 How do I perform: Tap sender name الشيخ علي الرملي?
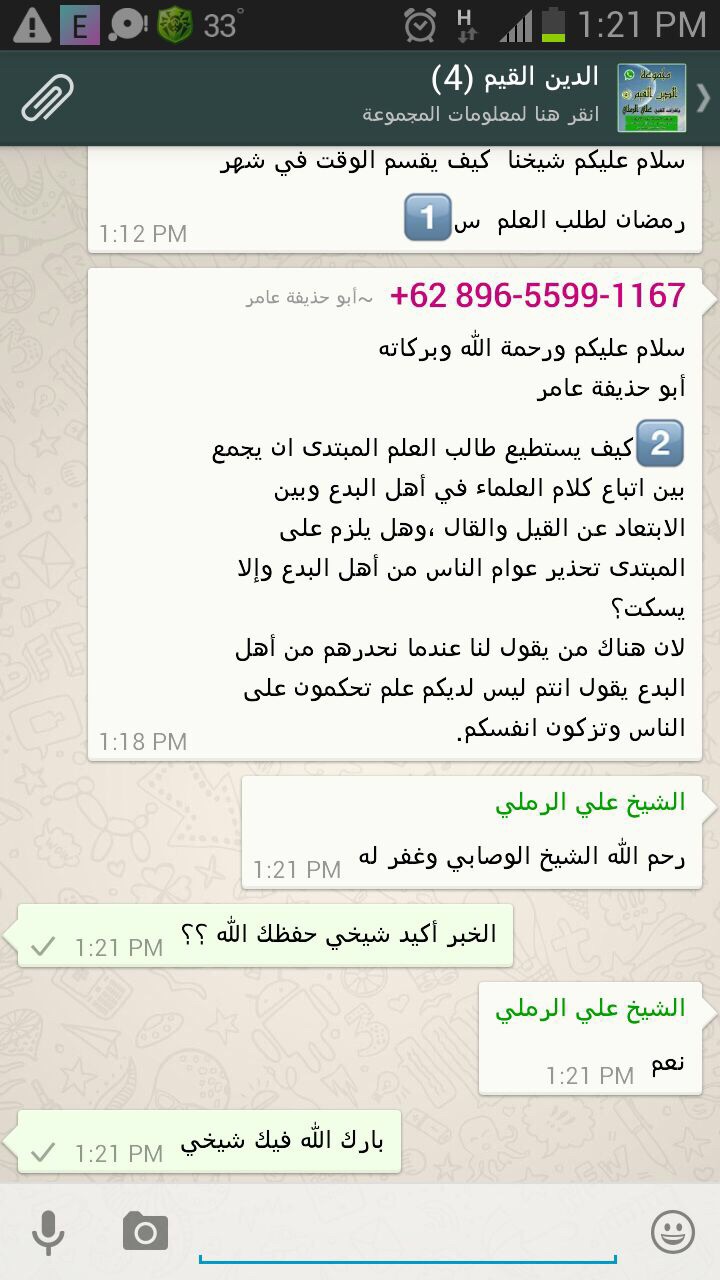[590, 802]
